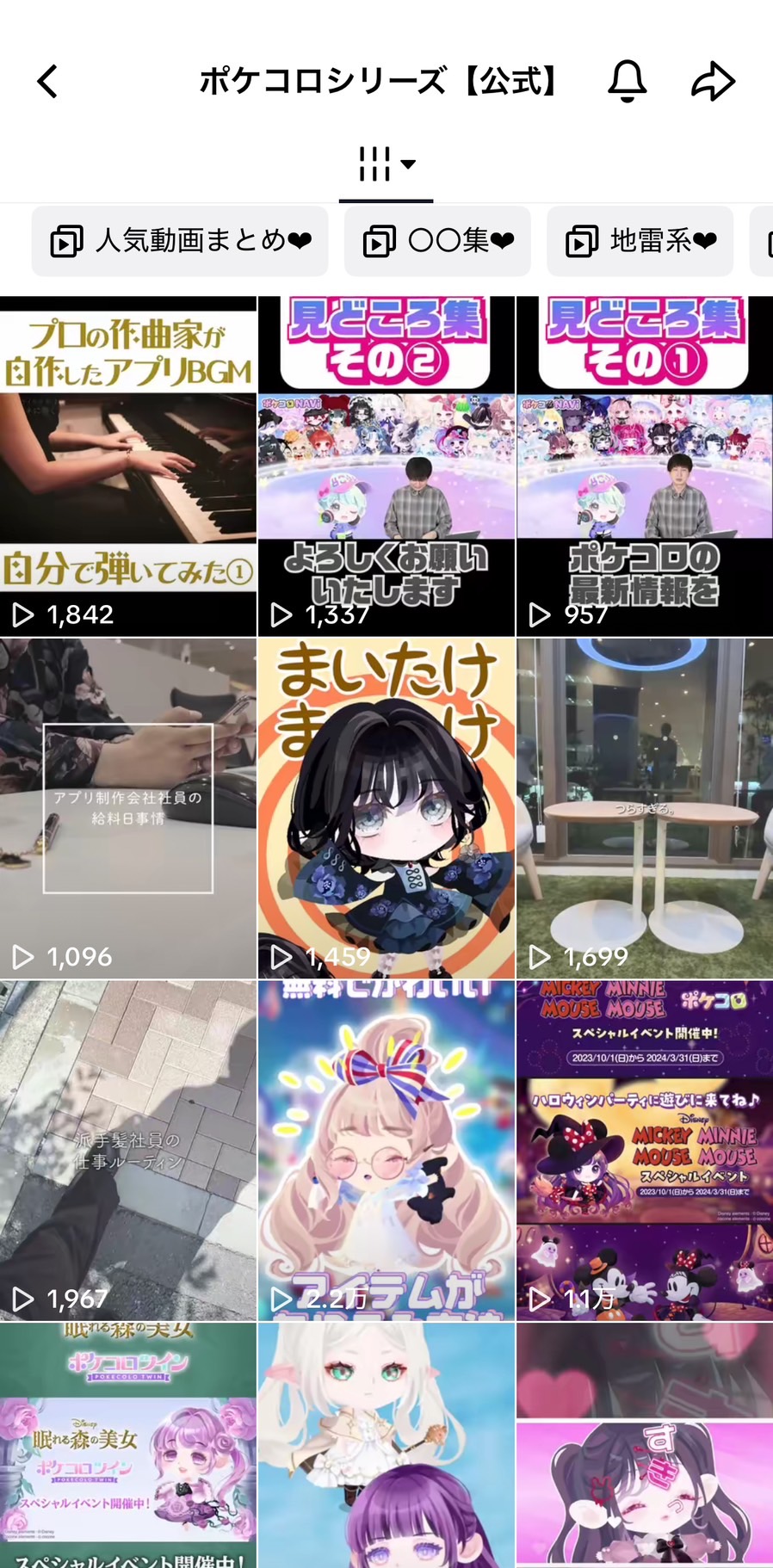Play the 2.2万 views アイテム video
773x1568 pixels.
[x=386, y=1151]
